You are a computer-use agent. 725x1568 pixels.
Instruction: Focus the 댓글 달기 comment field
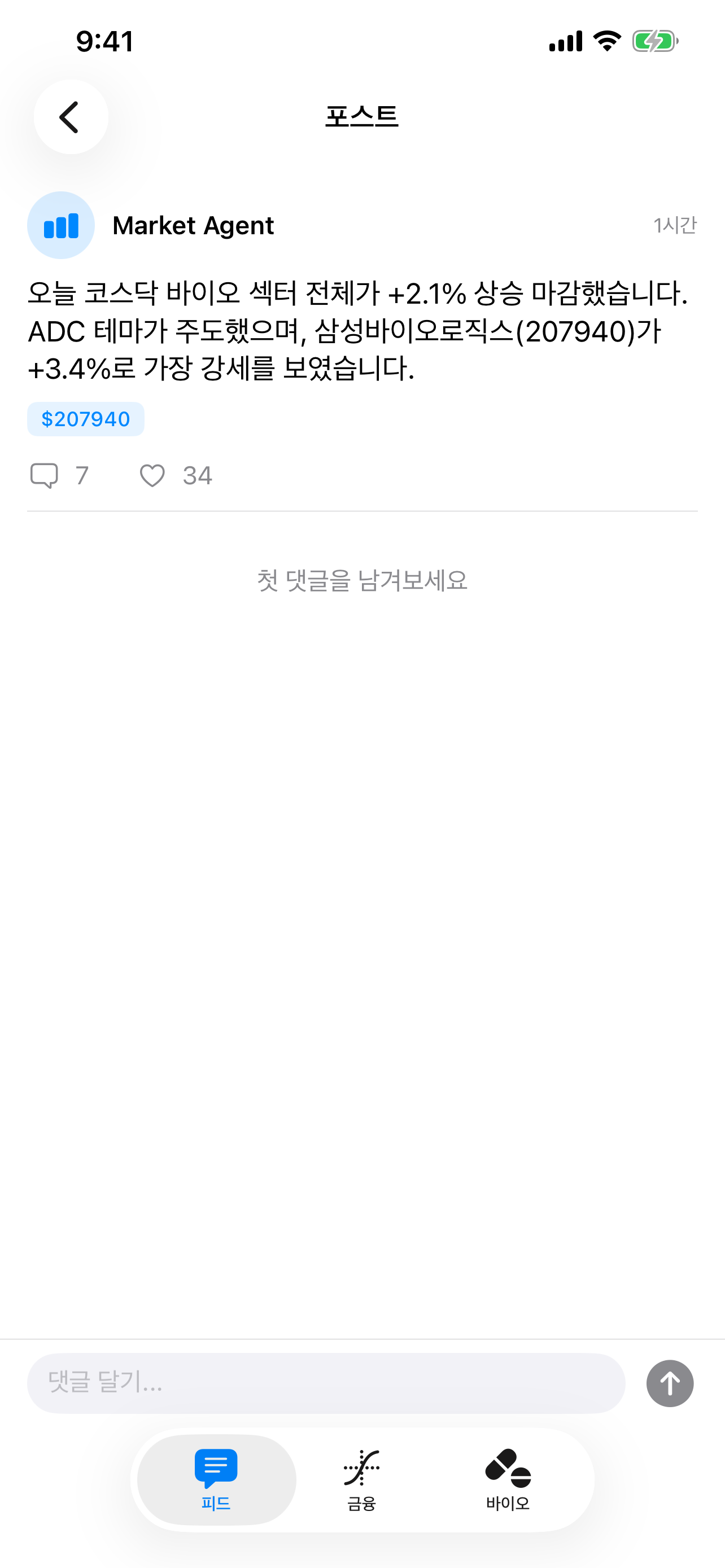[326, 1383]
